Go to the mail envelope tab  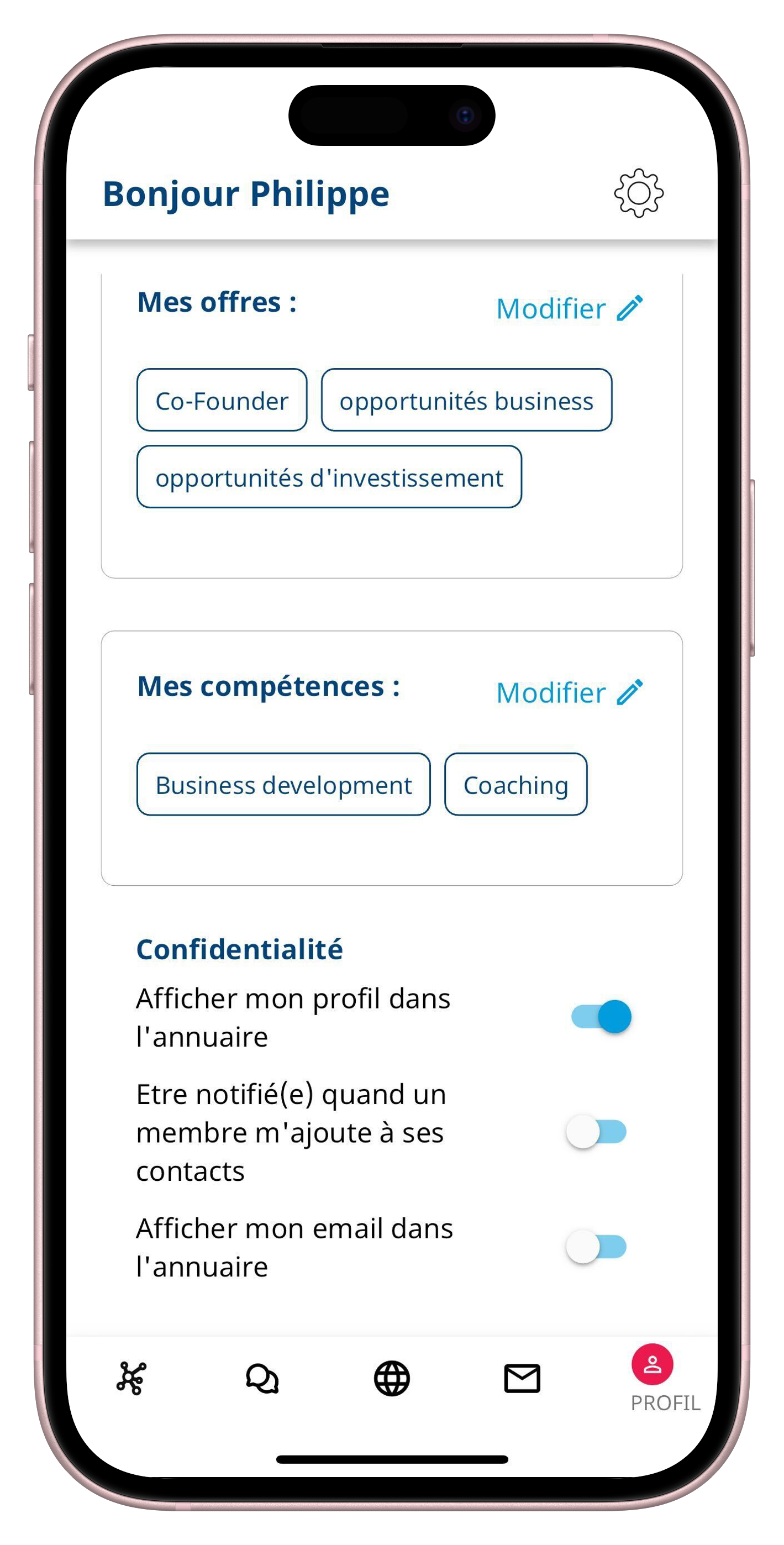point(522,1378)
